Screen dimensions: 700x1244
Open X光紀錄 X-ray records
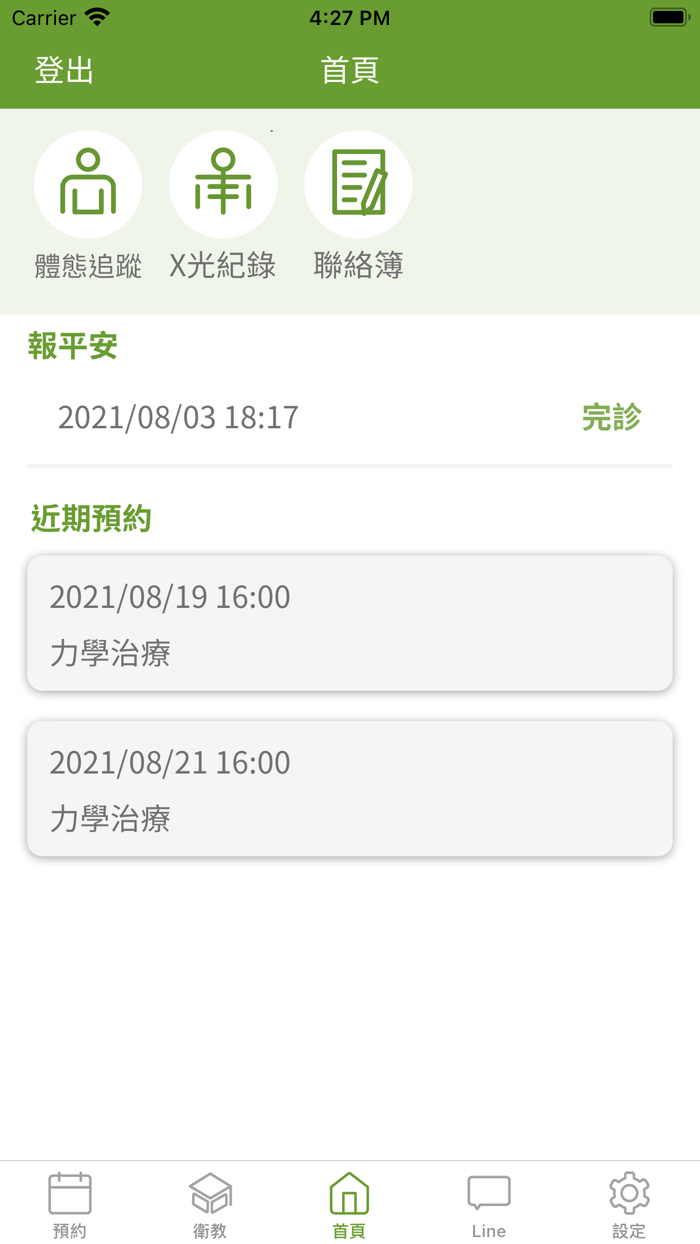coord(223,206)
